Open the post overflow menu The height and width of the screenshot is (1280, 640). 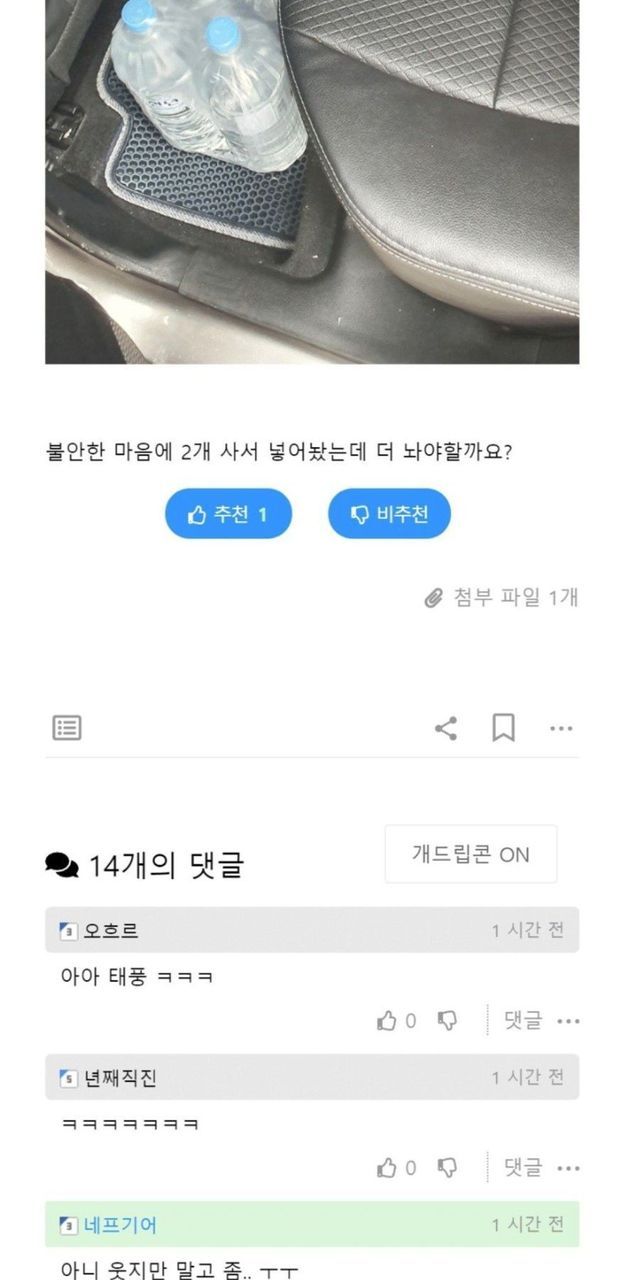point(561,728)
